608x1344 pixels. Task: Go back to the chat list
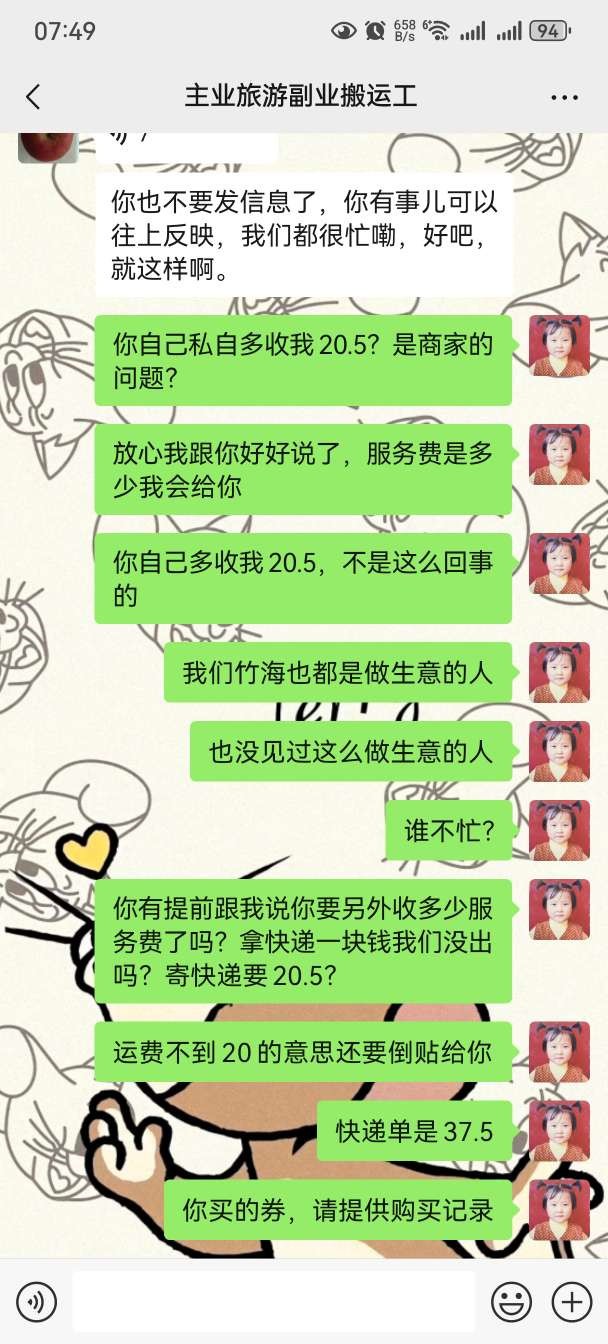pyautogui.click(x=33, y=97)
